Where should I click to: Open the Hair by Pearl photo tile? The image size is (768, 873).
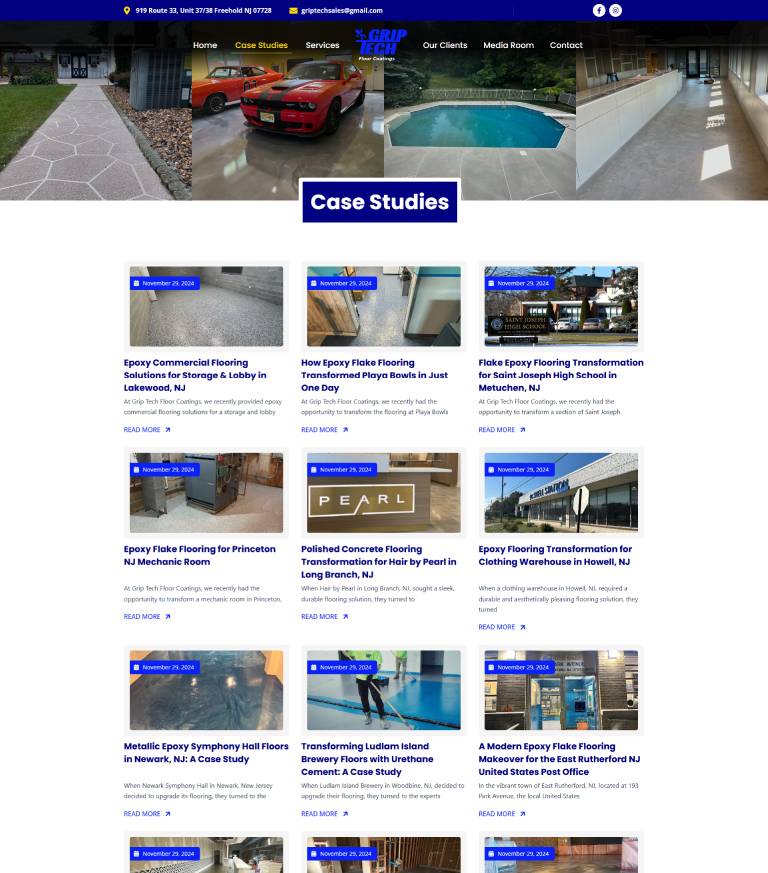coord(383,493)
